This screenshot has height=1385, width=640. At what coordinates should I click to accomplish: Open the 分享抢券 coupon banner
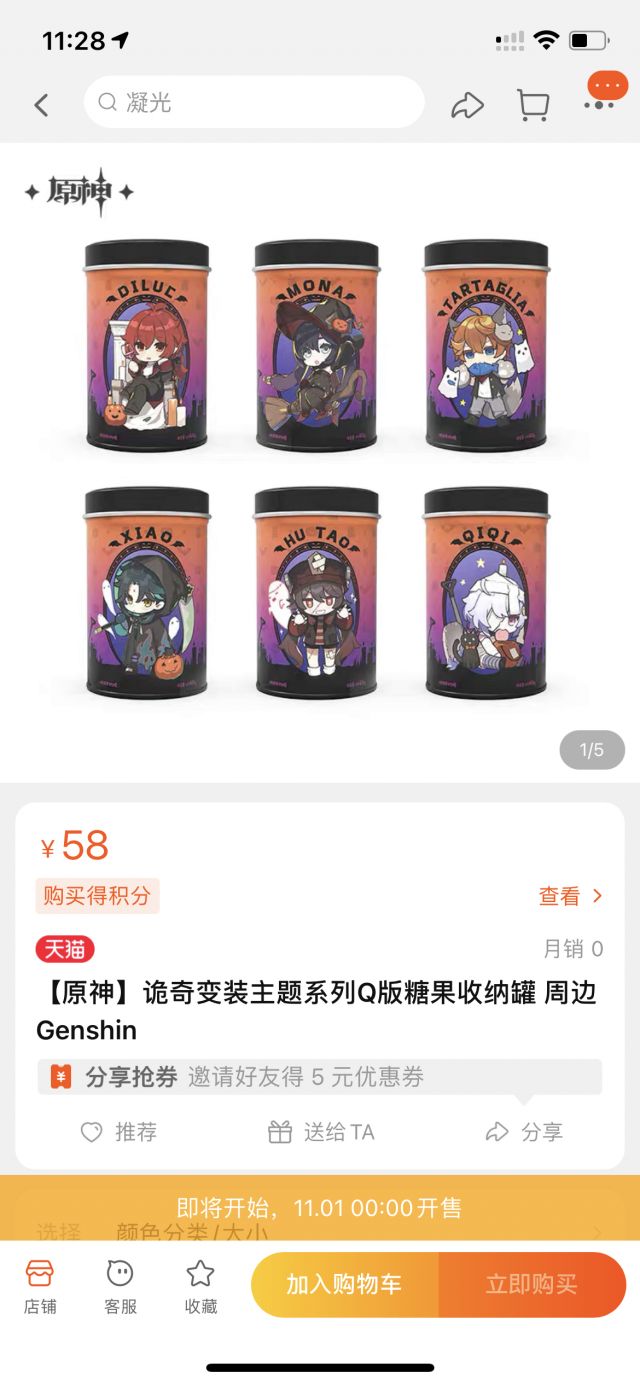320,1077
